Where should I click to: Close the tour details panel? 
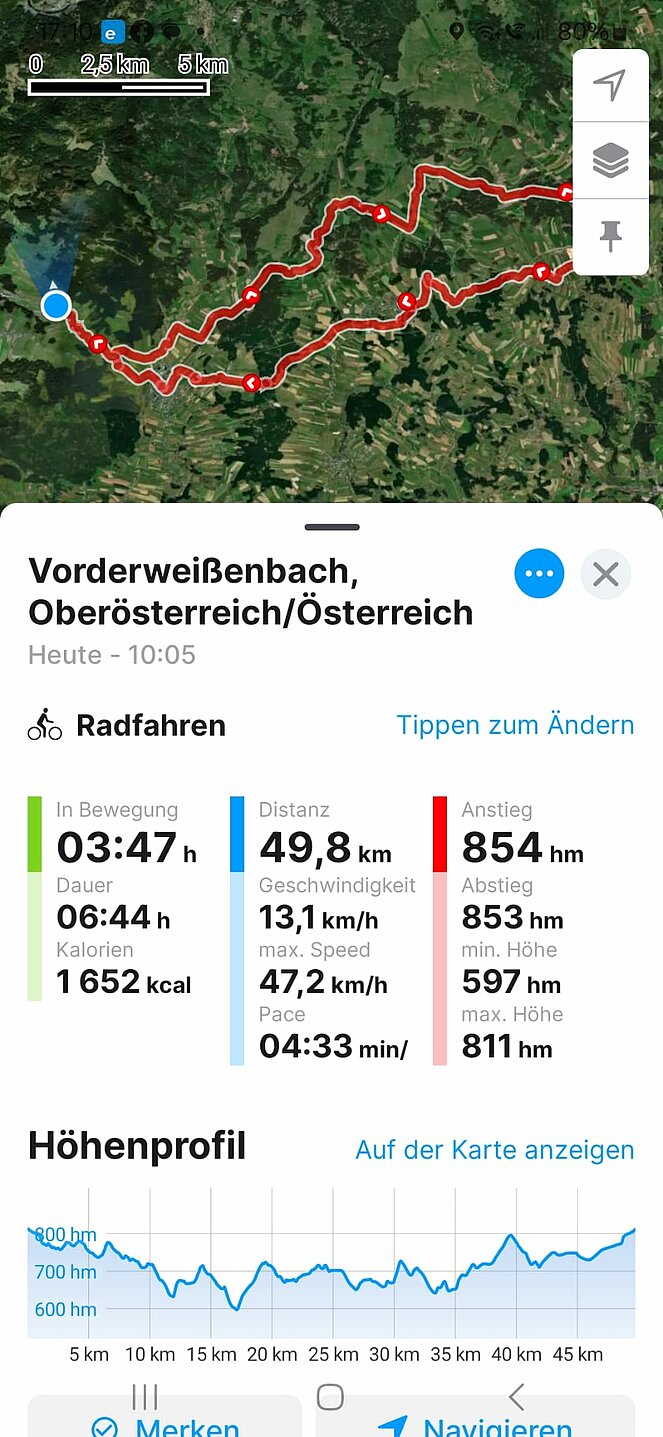click(x=605, y=574)
